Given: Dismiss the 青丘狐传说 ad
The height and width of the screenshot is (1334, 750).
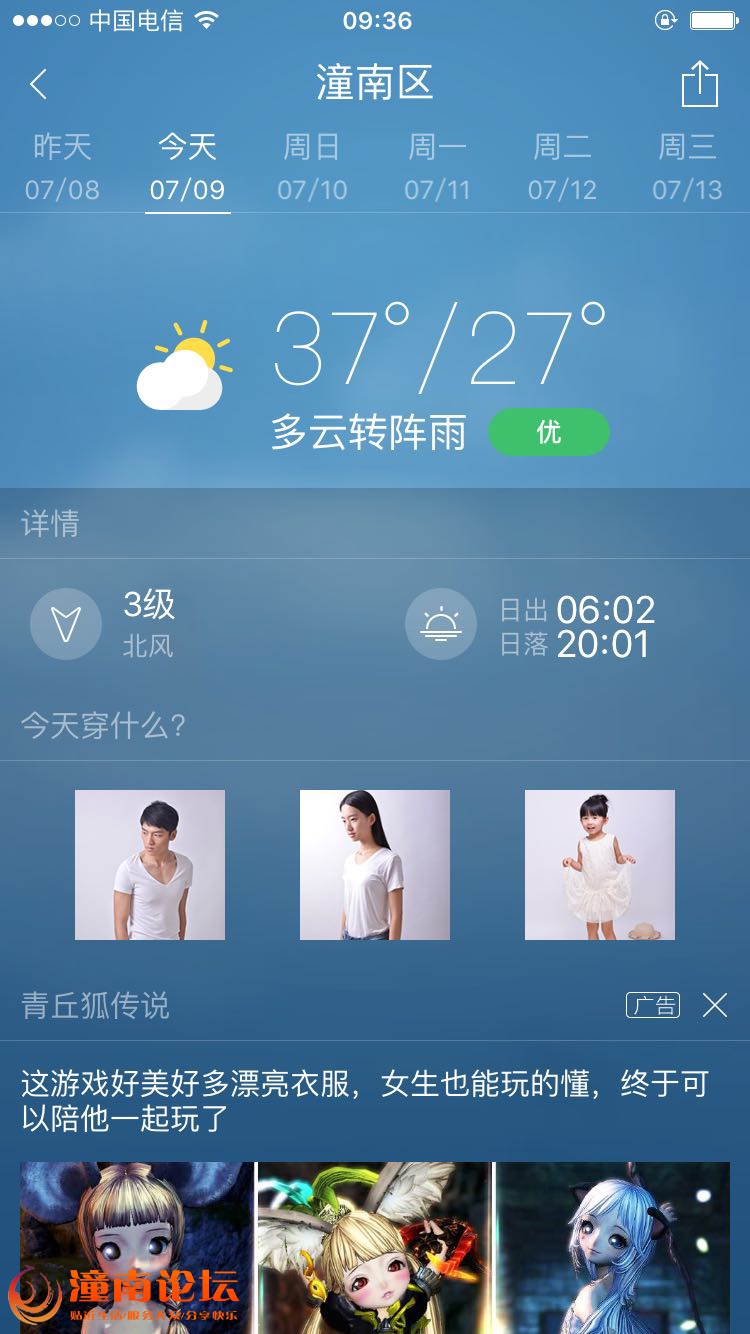Looking at the screenshot, I should [x=715, y=1005].
